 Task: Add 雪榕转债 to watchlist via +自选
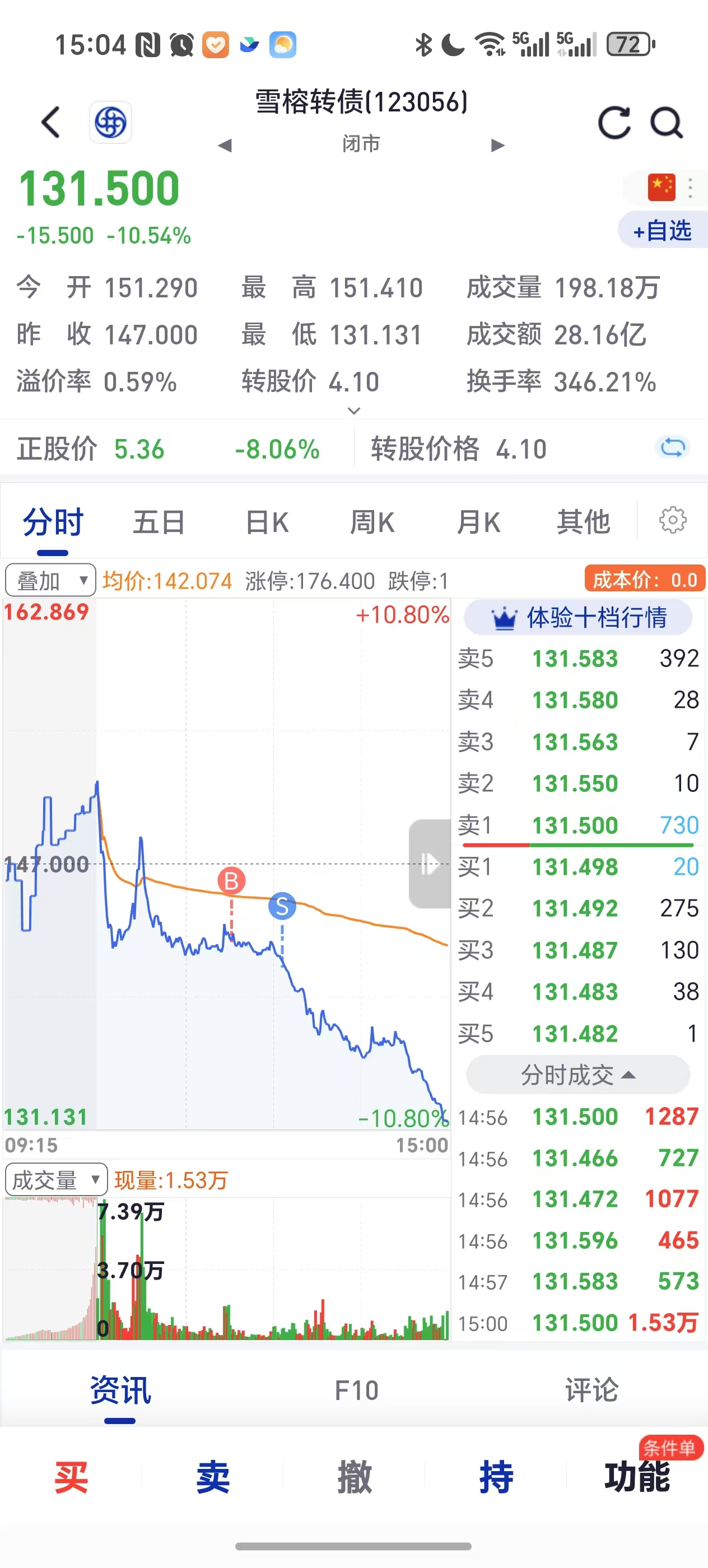[662, 231]
